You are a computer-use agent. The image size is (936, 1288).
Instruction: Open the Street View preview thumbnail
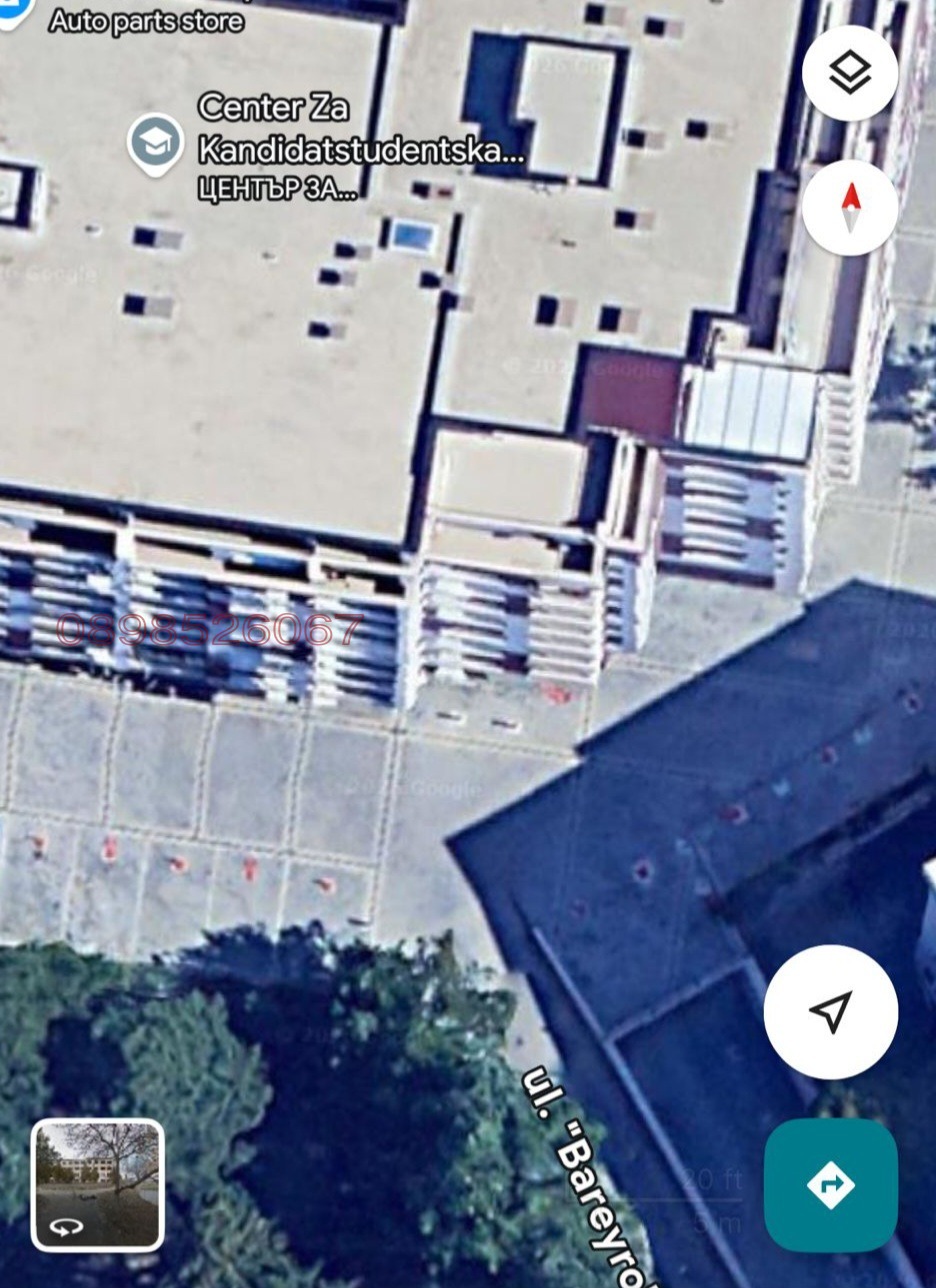coord(98,1185)
